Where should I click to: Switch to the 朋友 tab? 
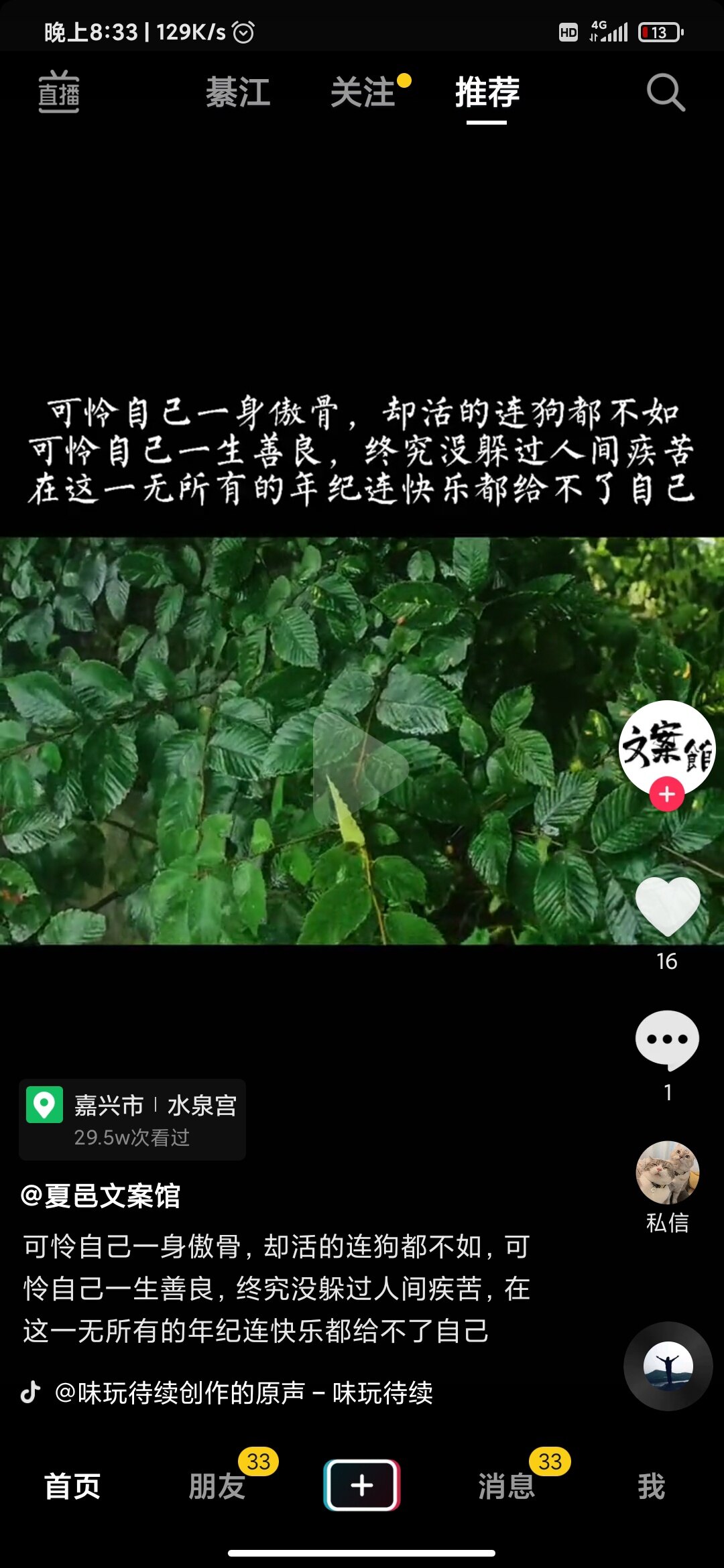click(217, 1486)
